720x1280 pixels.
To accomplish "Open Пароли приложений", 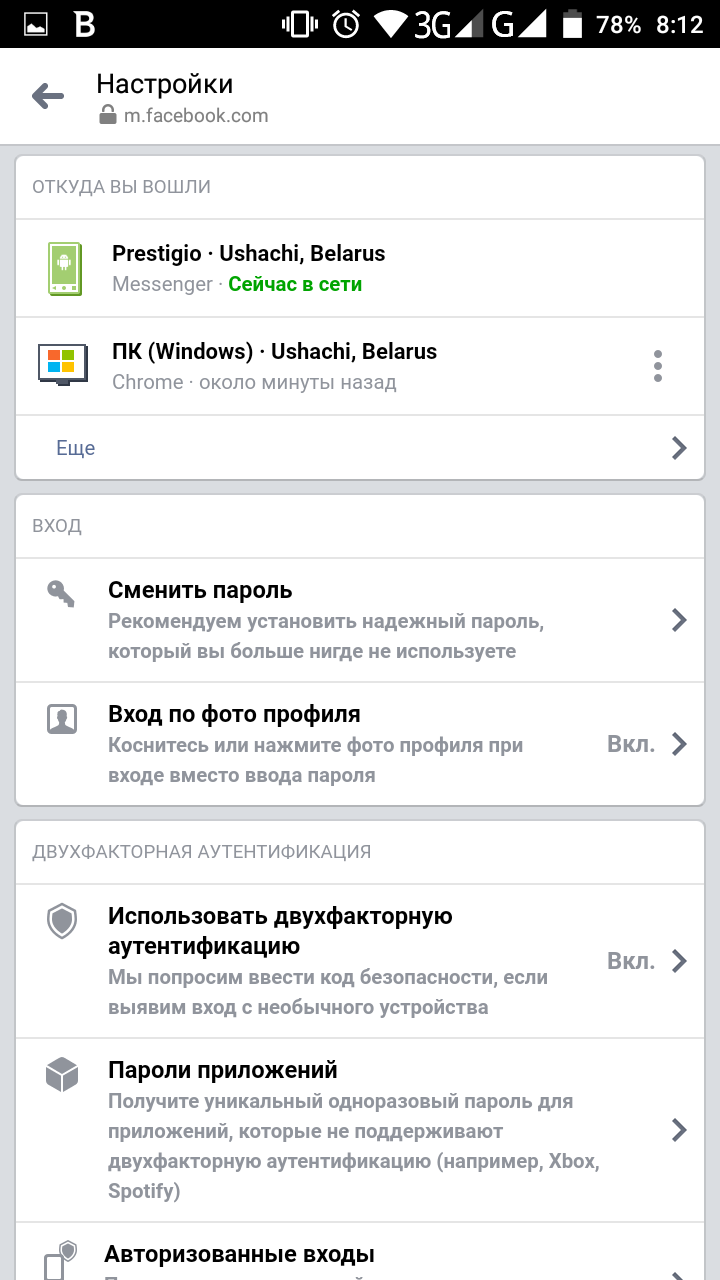I will 360,1130.
